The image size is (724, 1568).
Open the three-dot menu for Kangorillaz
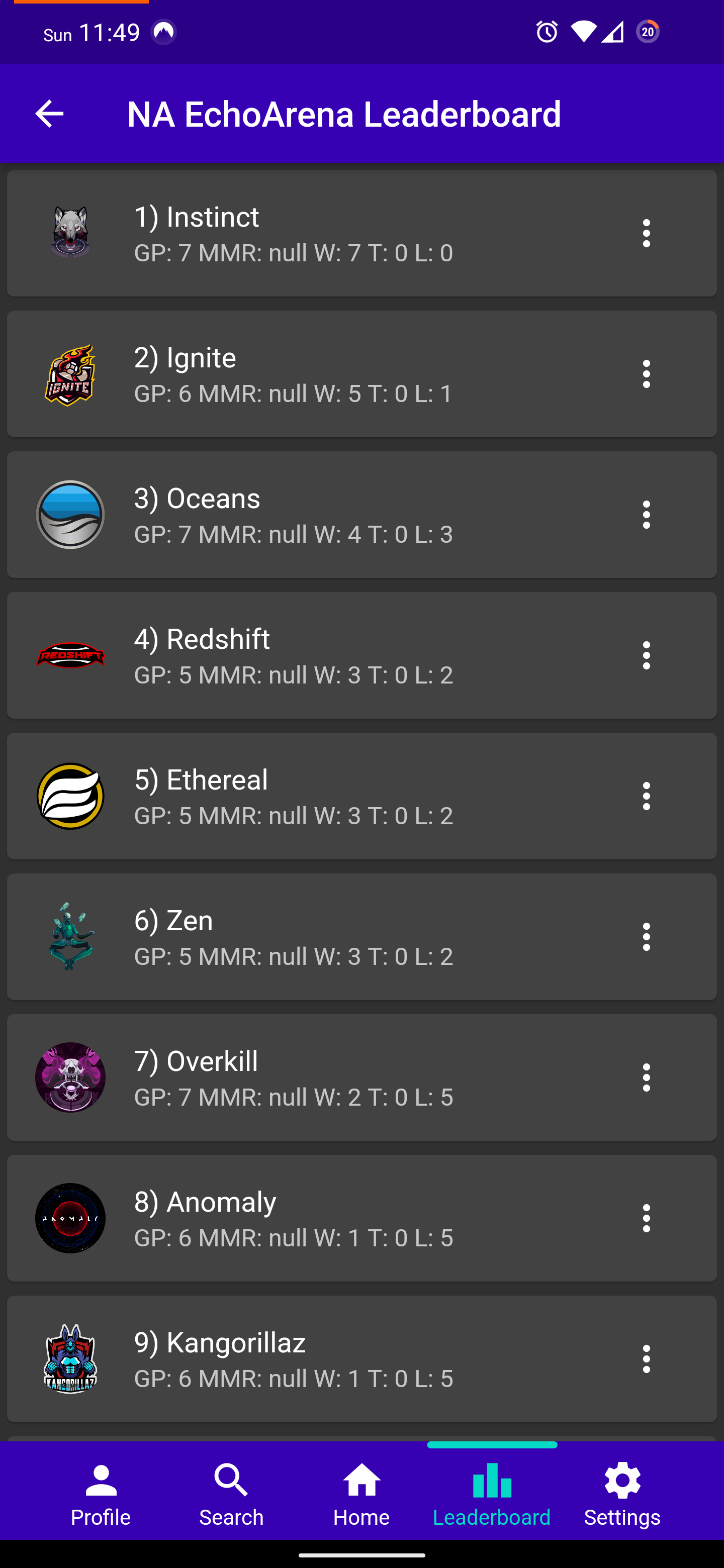tap(646, 1358)
